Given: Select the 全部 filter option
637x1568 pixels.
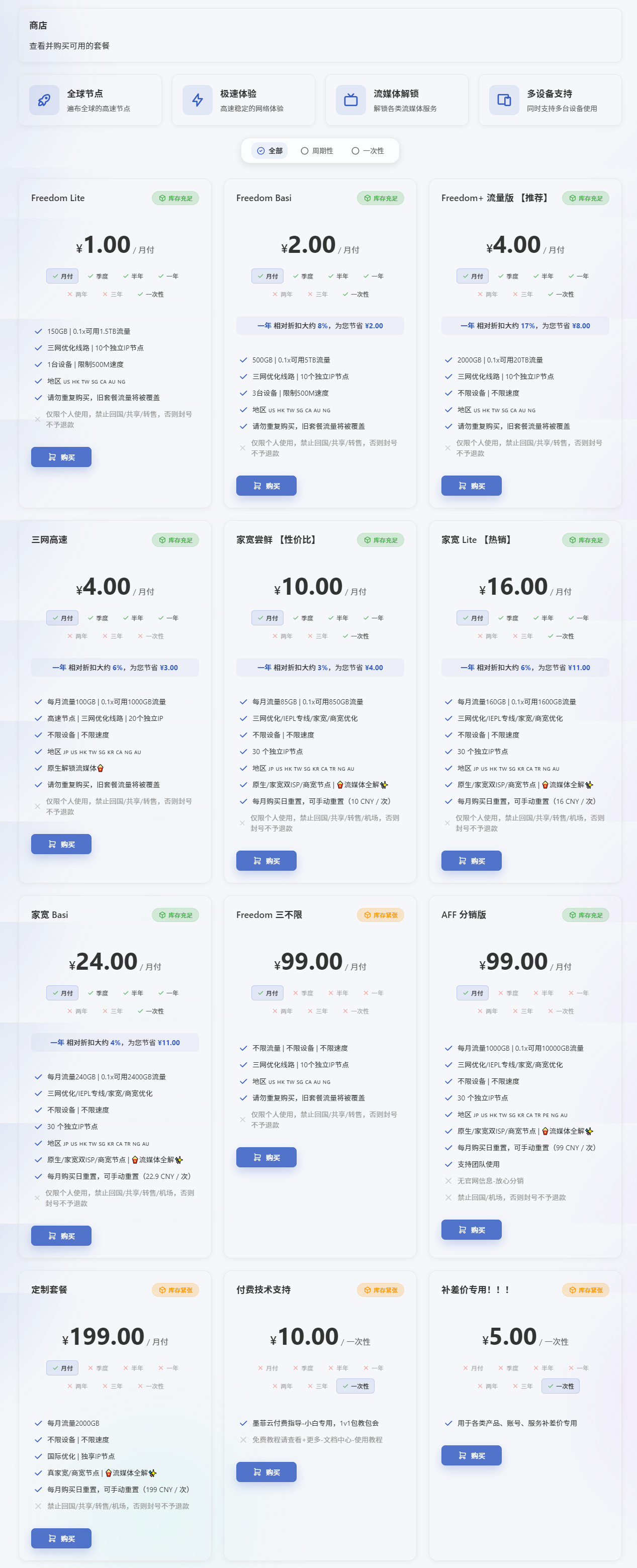Looking at the screenshot, I should click(270, 151).
